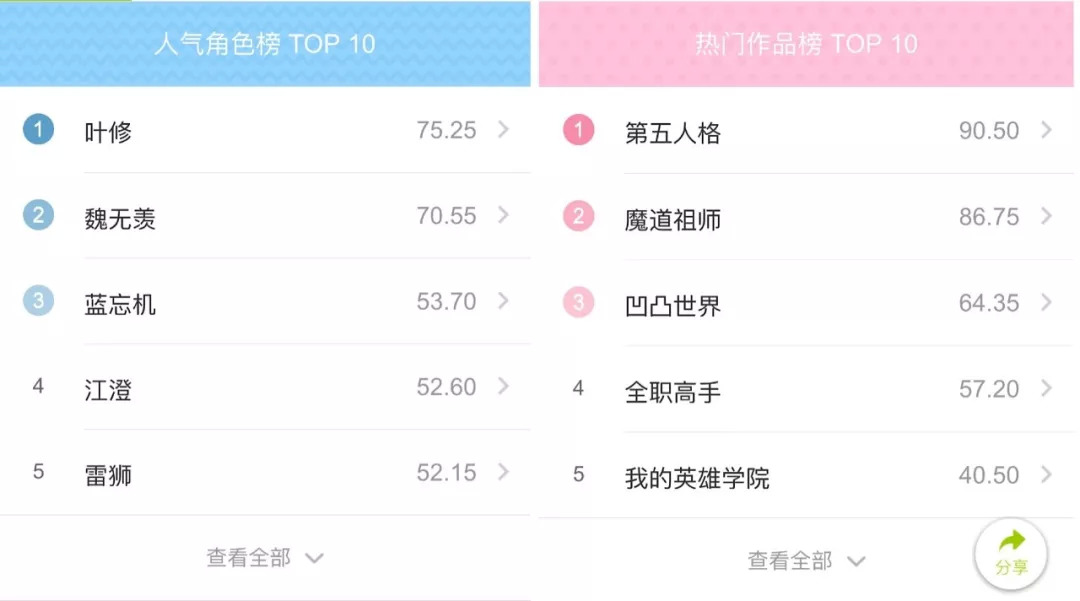Open the 江澄 character entry
This screenshot has height=601, width=1080.
click(x=265, y=387)
